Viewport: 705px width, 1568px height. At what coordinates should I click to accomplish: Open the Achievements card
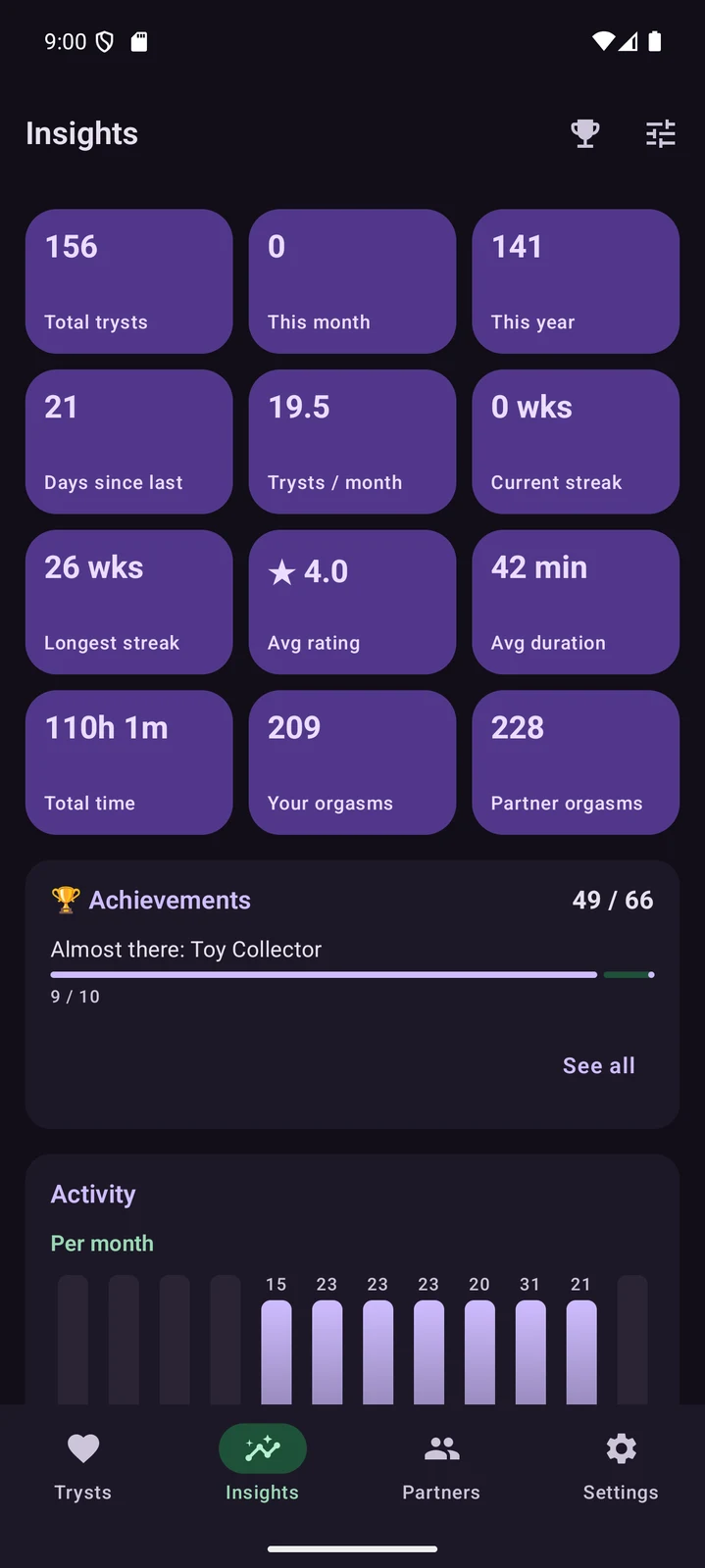coord(352,995)
